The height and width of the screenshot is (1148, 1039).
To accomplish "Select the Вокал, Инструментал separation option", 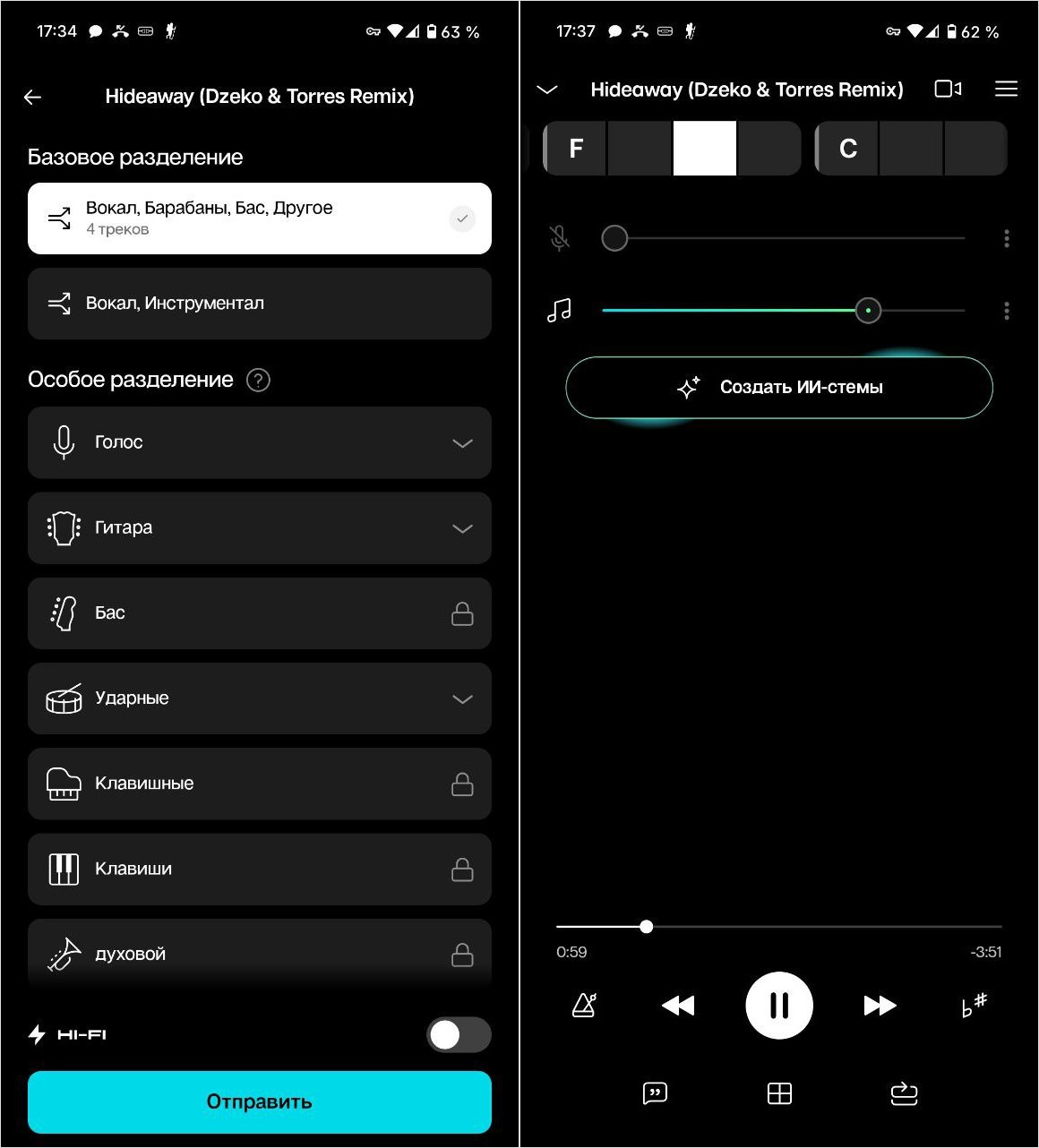I will pos(259,304).
